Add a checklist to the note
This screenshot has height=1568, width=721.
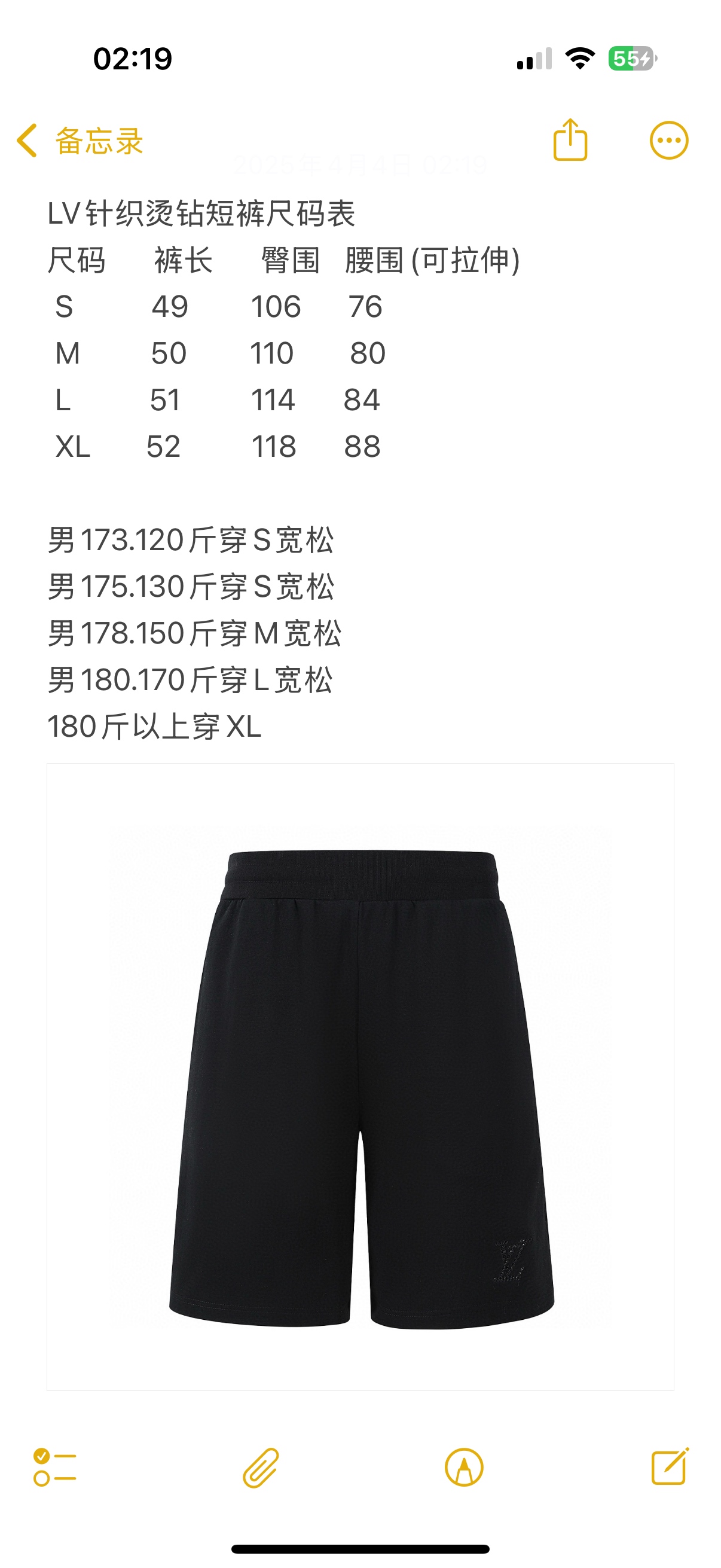pyautogui.click(x=55, y=1467)
